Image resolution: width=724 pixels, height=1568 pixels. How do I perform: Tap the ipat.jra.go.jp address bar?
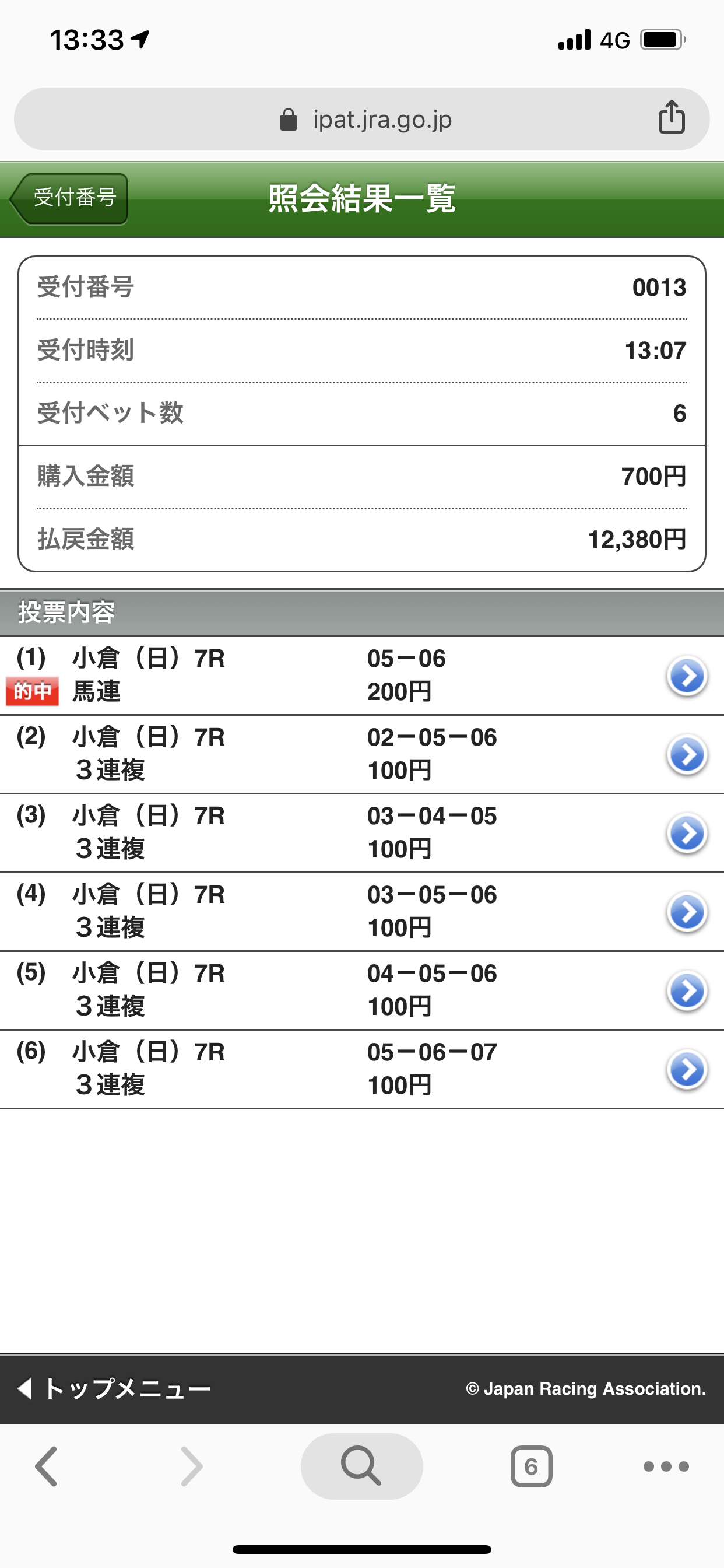point(362,120)
